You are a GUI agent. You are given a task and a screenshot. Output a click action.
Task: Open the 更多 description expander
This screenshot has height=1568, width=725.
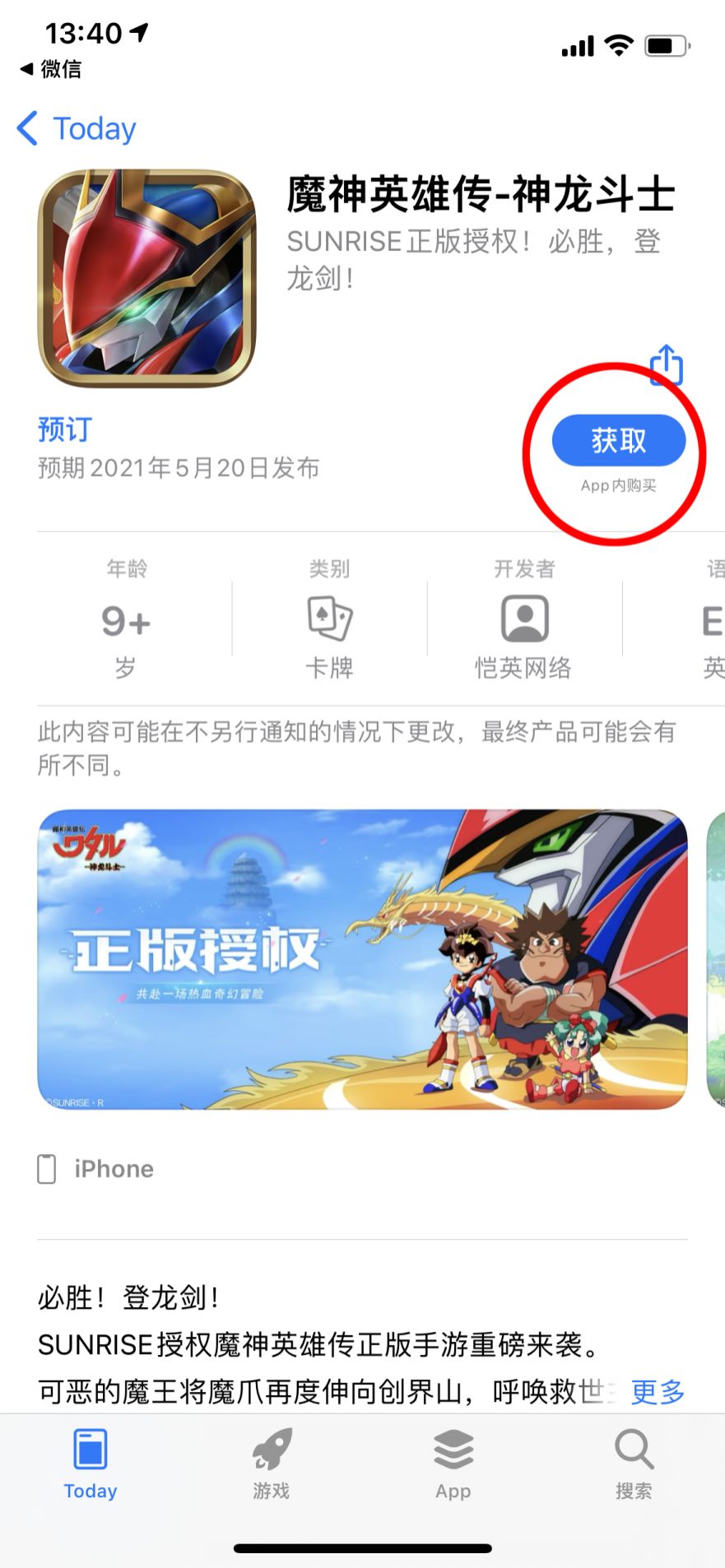pos(656,1393)
